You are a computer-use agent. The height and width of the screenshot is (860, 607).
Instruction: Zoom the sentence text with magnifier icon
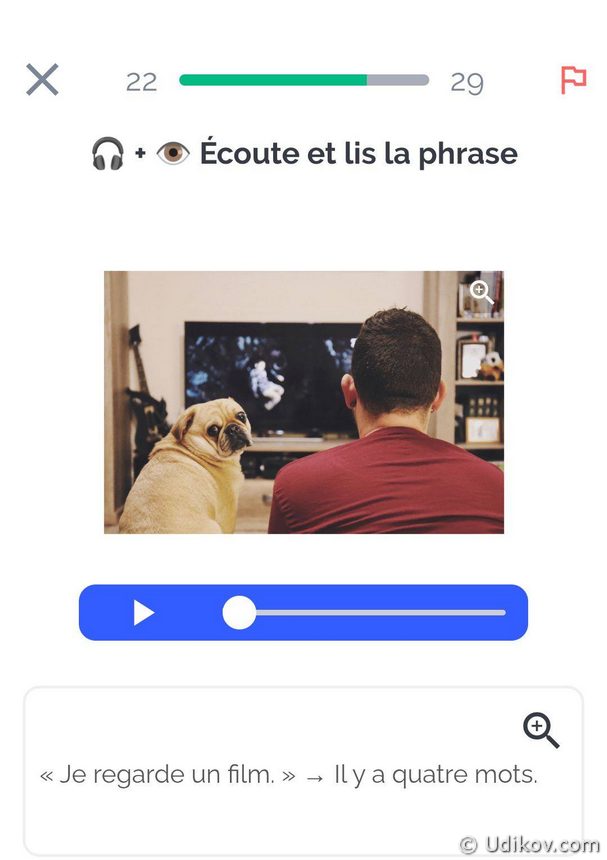pos(541,731)
